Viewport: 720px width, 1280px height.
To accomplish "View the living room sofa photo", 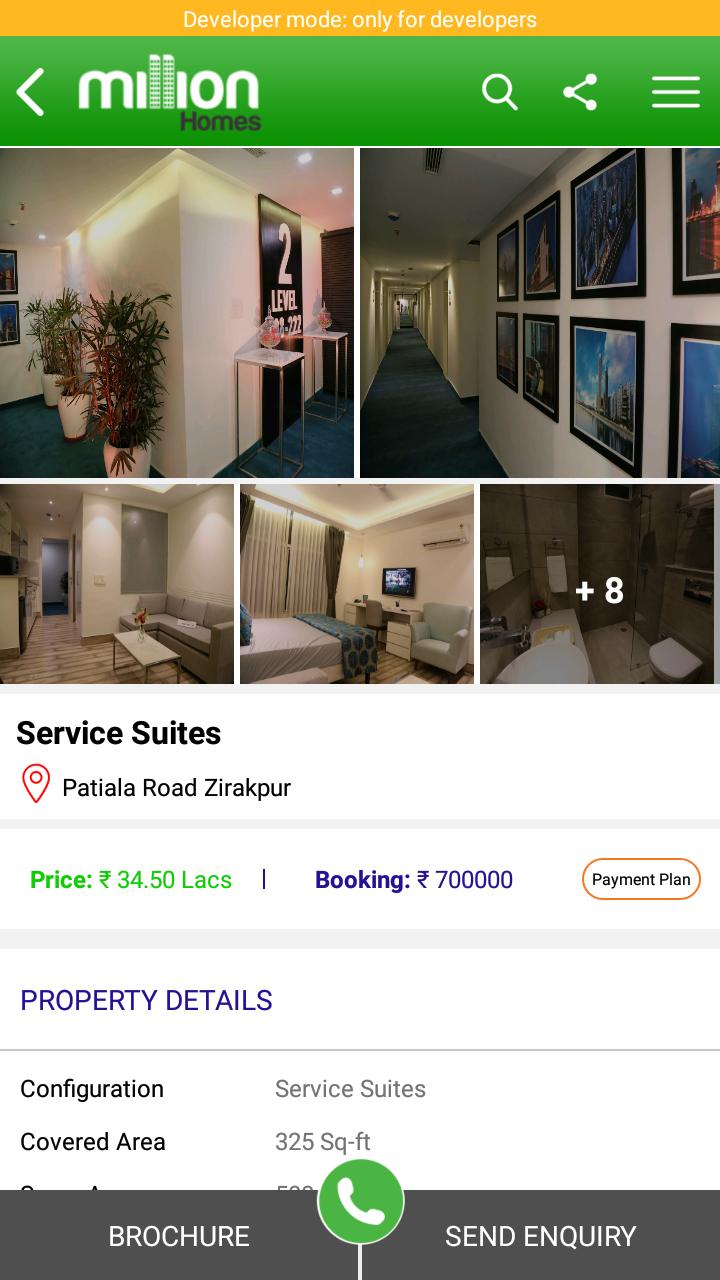I will [x=117, y=584].
